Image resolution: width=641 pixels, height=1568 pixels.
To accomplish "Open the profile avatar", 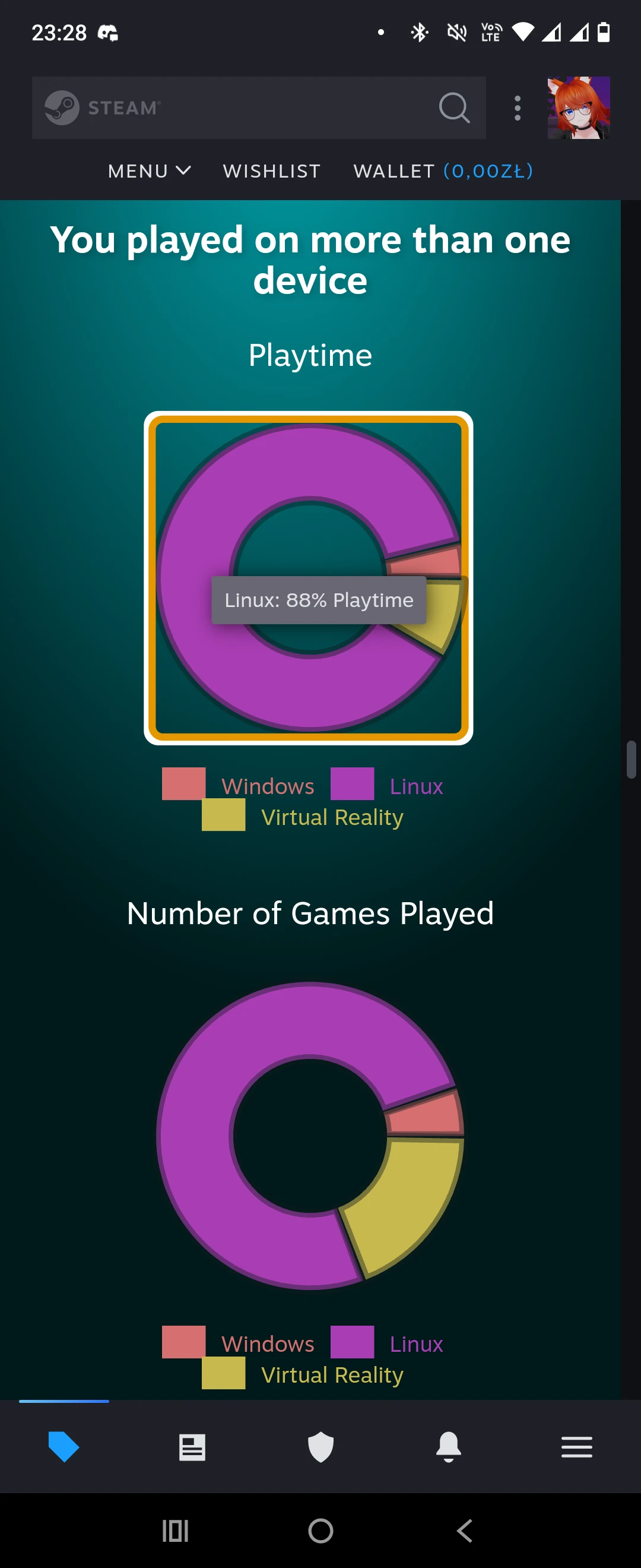I will (578, 108).
